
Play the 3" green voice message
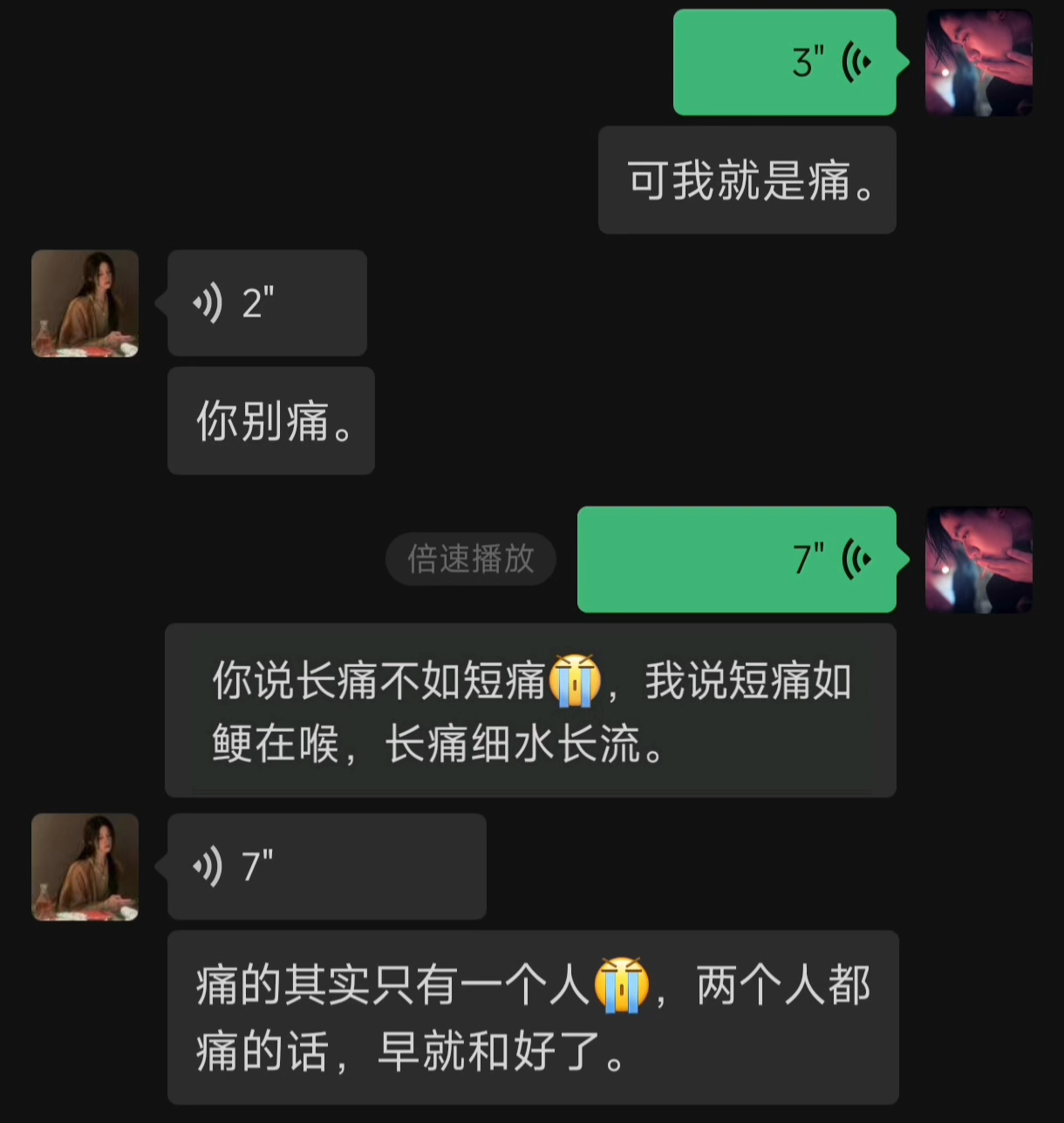click(x=784, y=63)
